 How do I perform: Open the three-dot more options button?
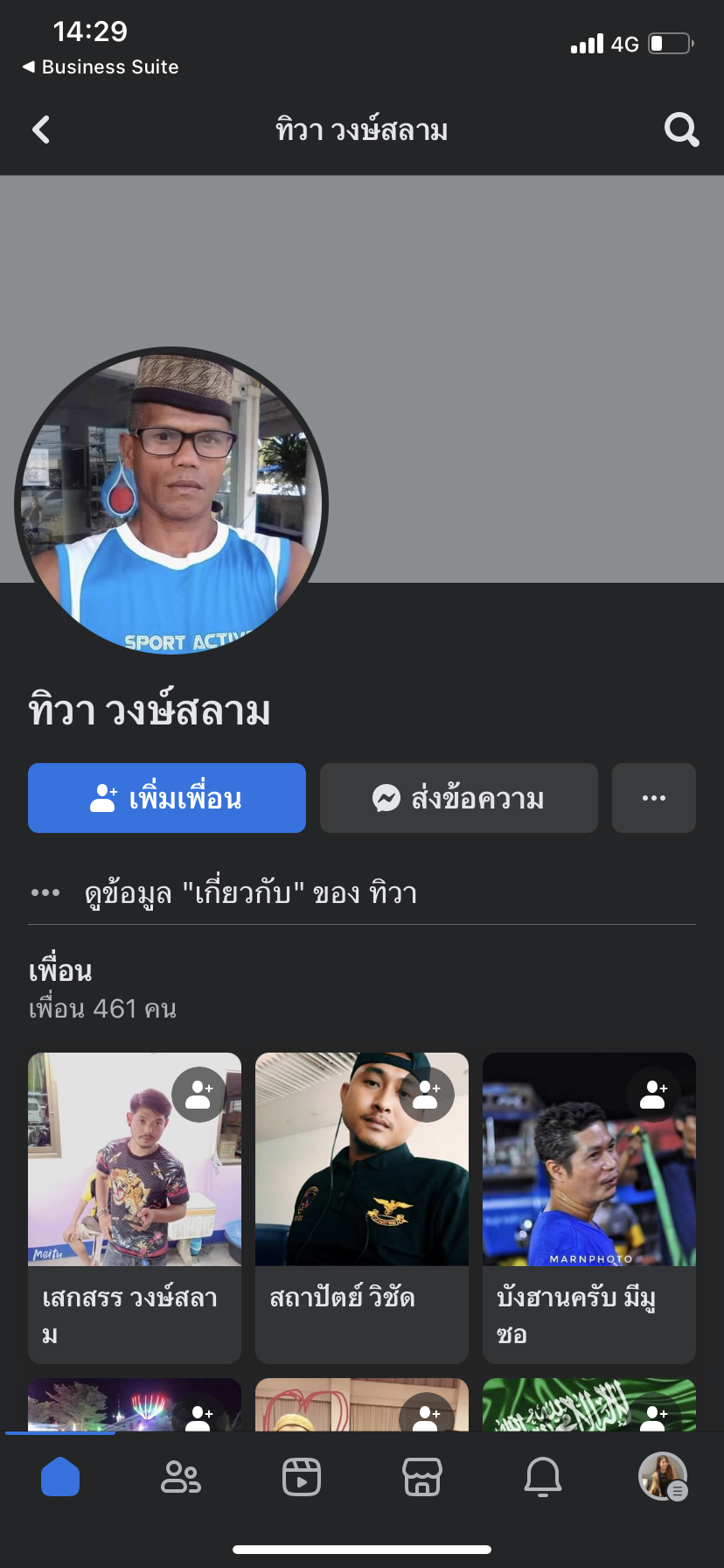(x=654, y=798)
